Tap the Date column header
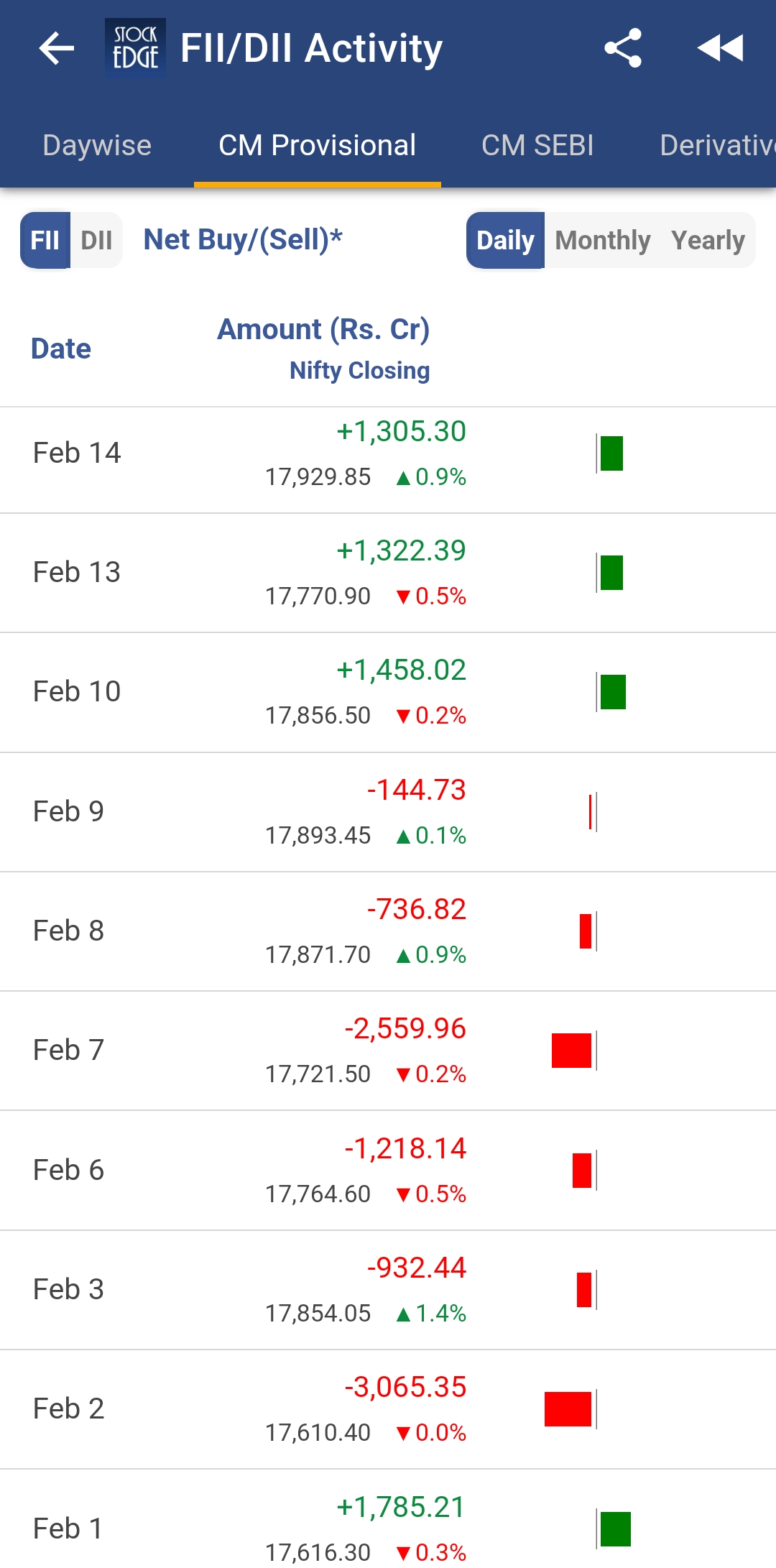Image resolution: width=776 pixels, height=1568 pixels. 61,348
